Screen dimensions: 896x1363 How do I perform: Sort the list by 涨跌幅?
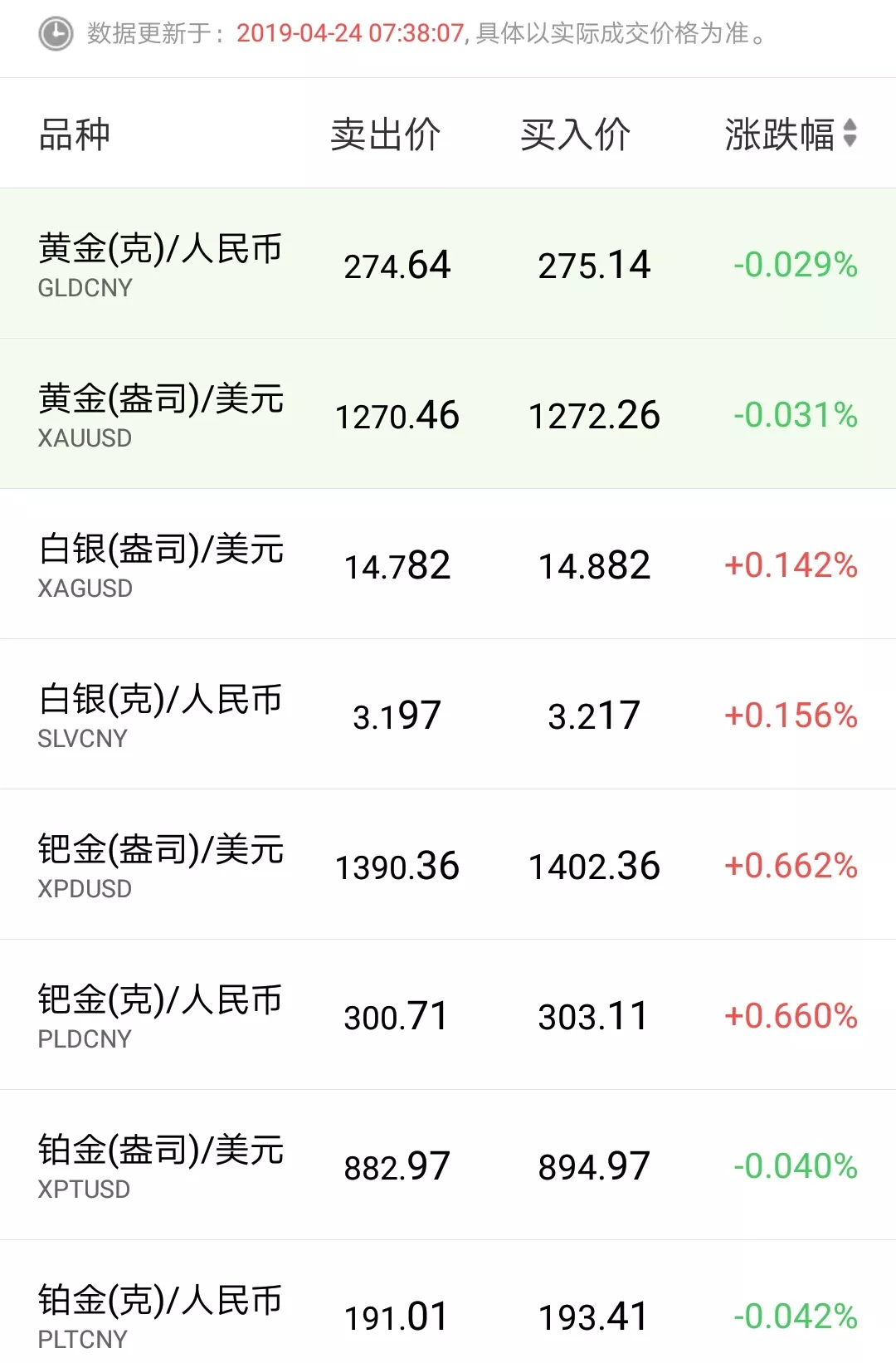pos(790,134)
